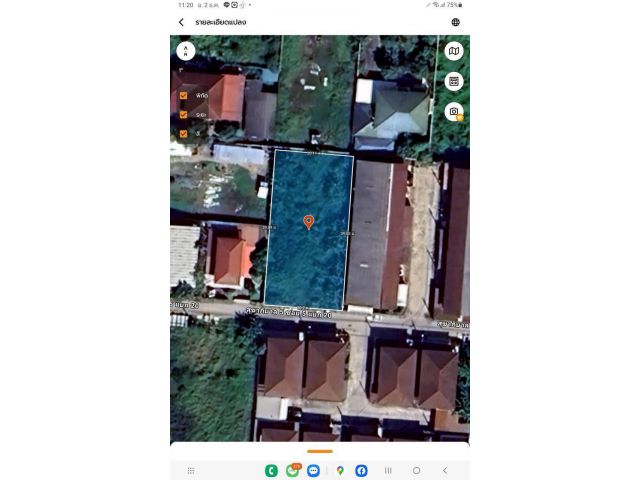Open the map layers button

(x=454, y=51)
